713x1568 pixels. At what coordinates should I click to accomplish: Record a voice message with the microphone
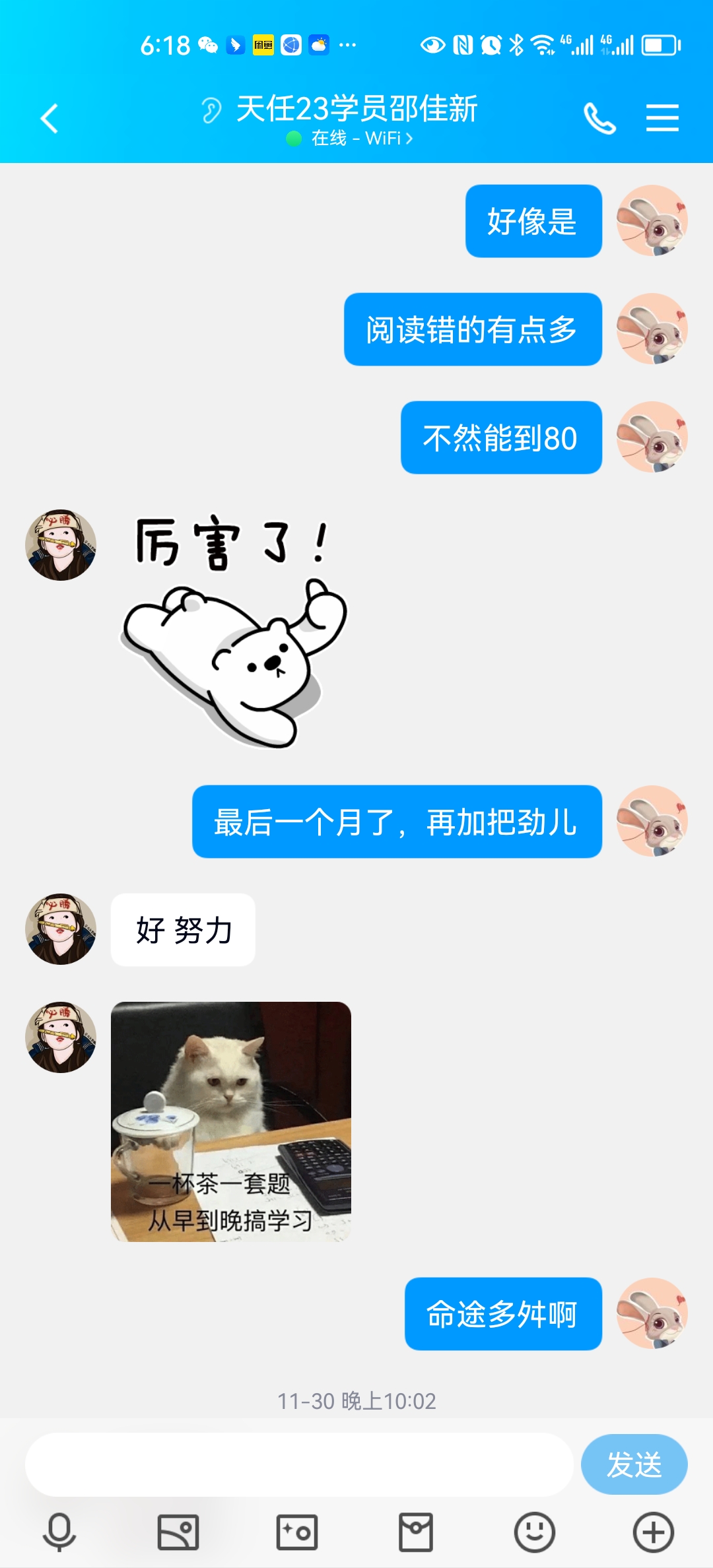pyautogui.click(x=59, y=1532)
